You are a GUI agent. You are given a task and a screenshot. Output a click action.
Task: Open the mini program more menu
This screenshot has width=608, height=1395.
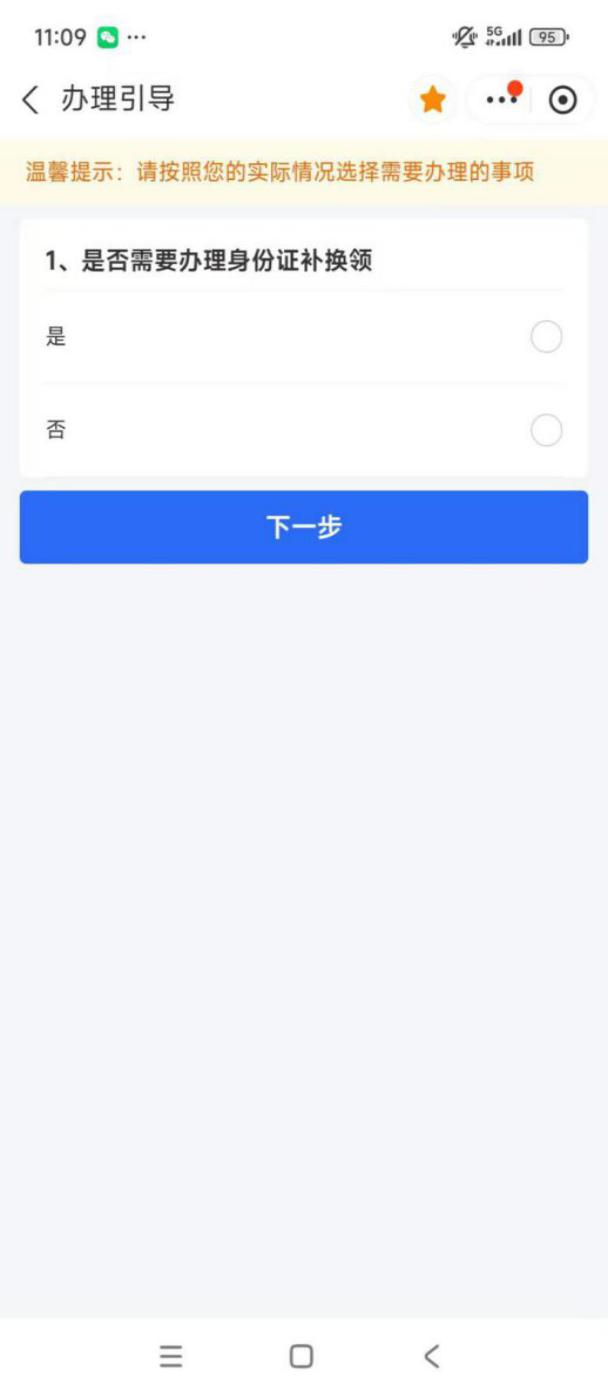pyautogui.click(x=500, y=99)
